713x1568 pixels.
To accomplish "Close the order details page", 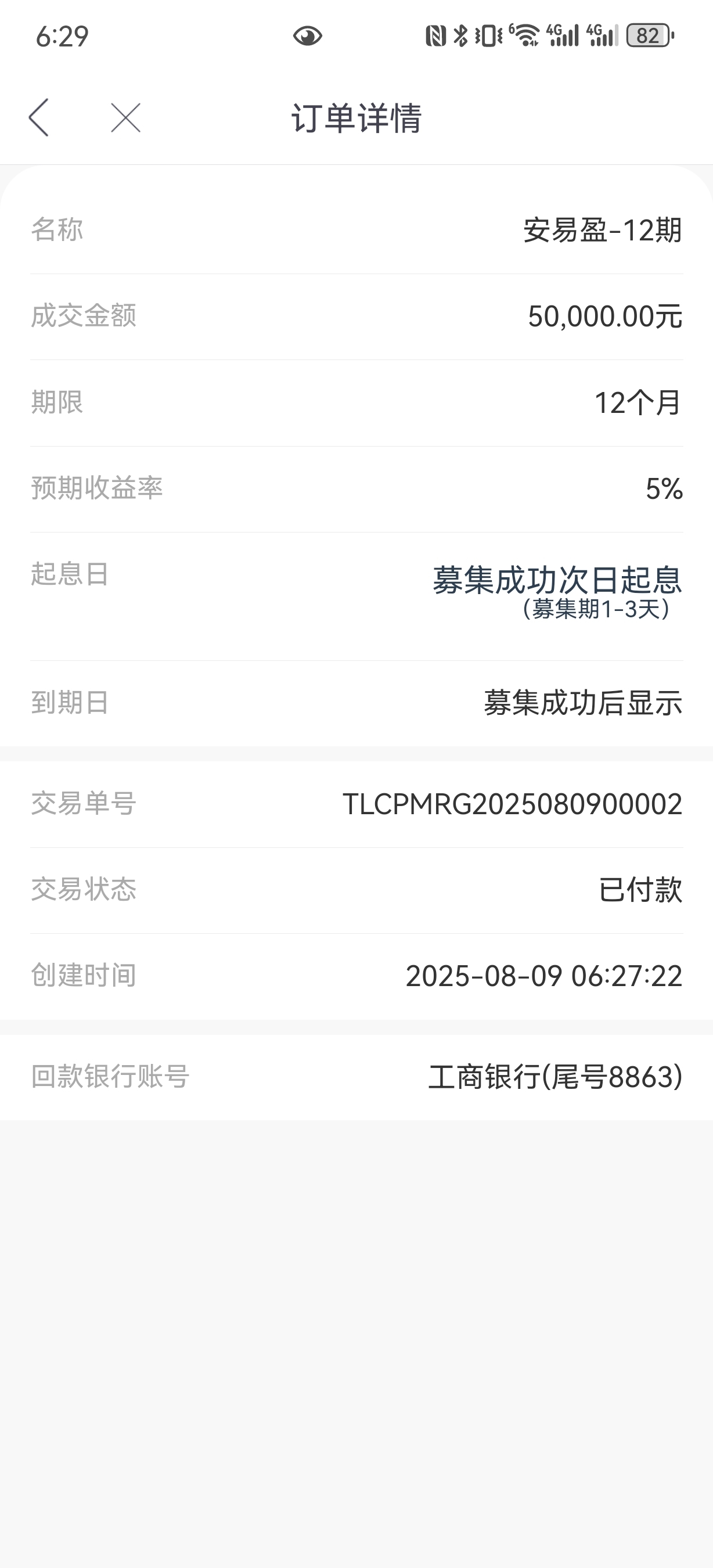I will [x=126, y=117].
